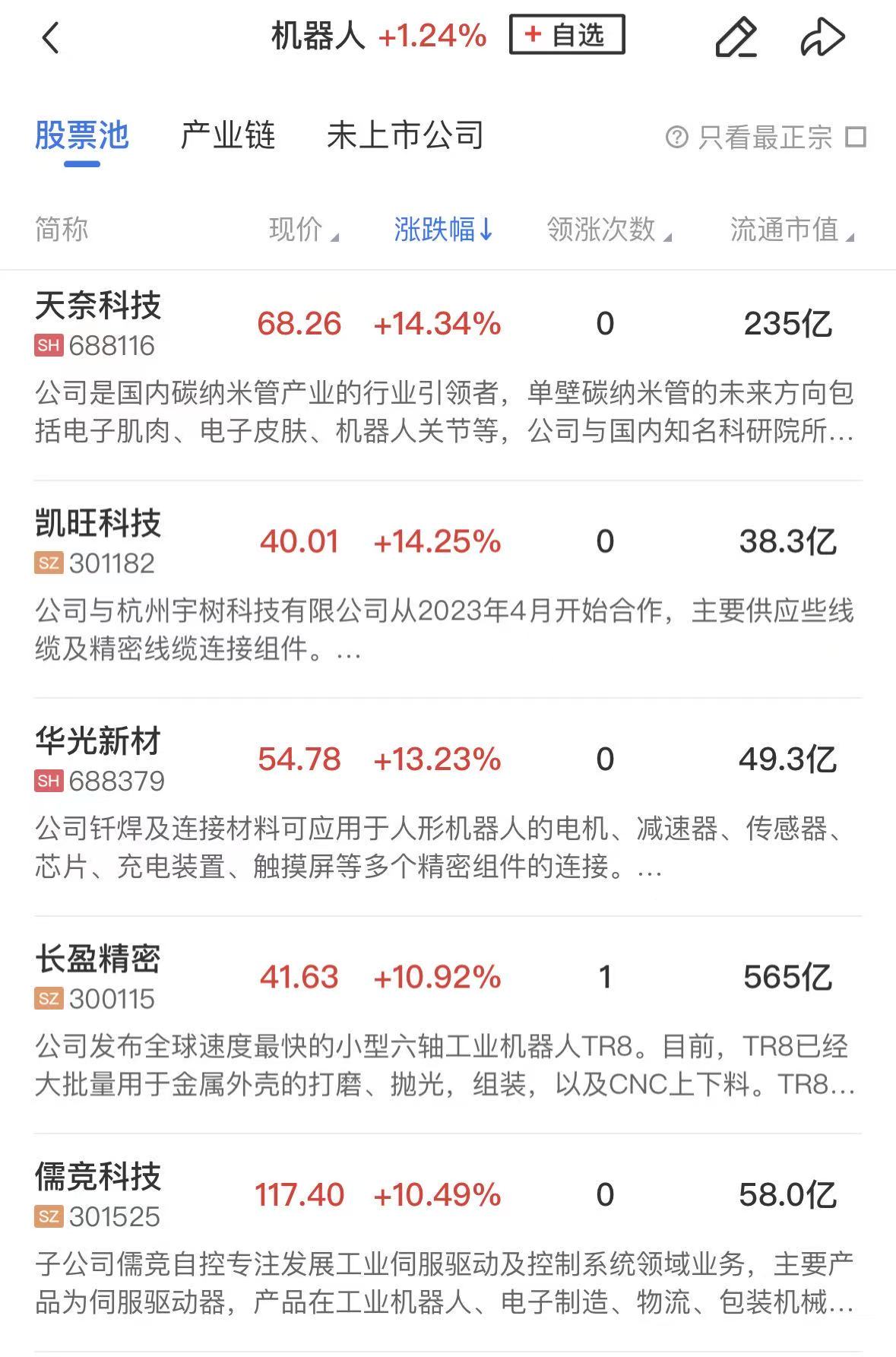Tick the 只看最正宗 checkbox
Image resolution: width=896 pixels, height=1357 pixels.
click(x=856, y=138)
